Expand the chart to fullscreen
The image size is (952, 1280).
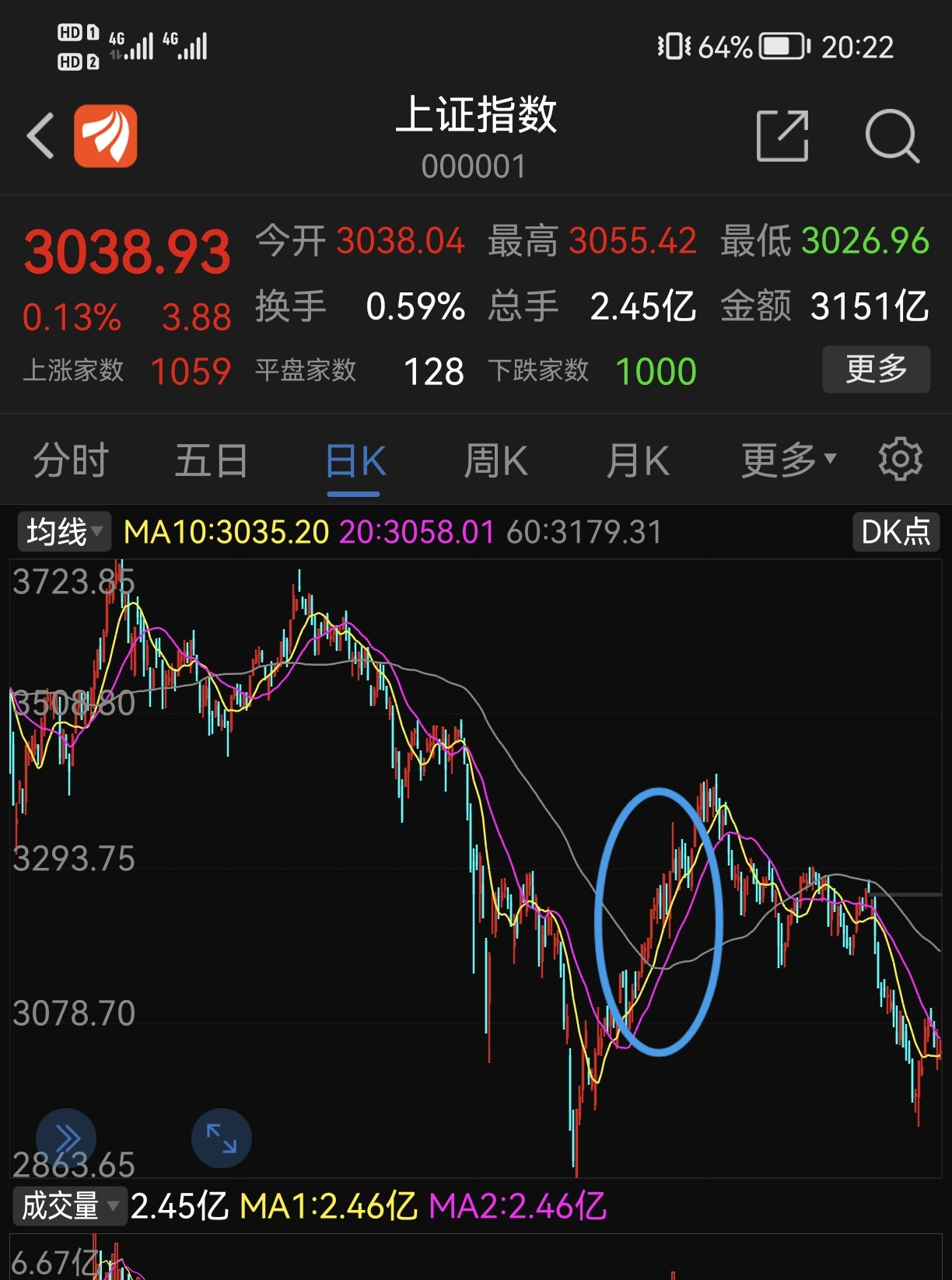(x=221, y=1138)
